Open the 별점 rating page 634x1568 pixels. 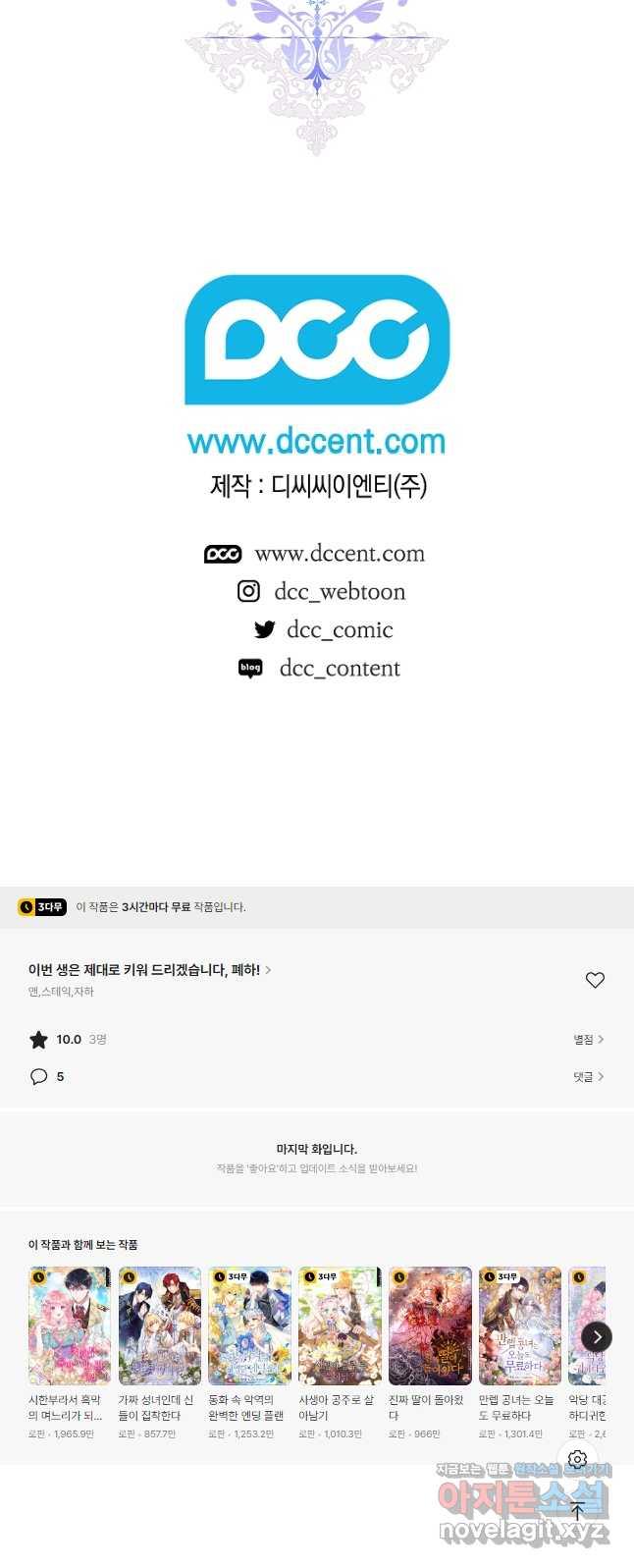589,1039
